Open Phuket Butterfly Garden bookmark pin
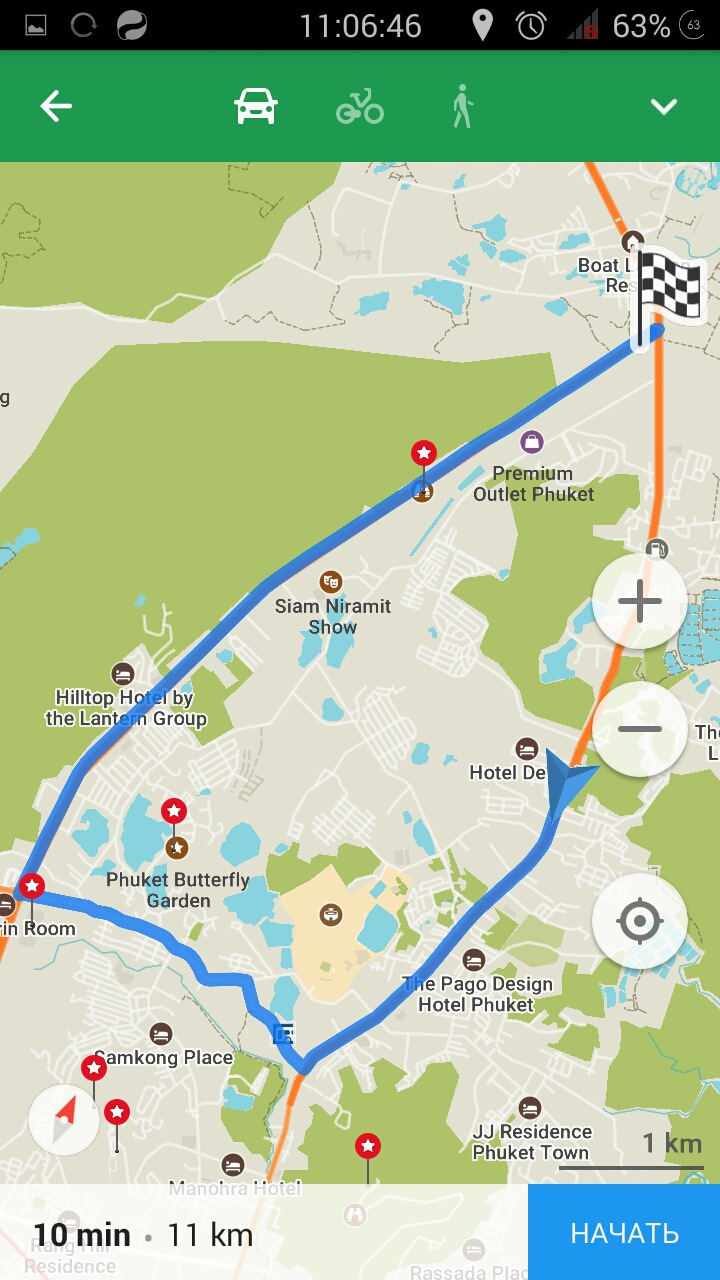 click(175, 812)
